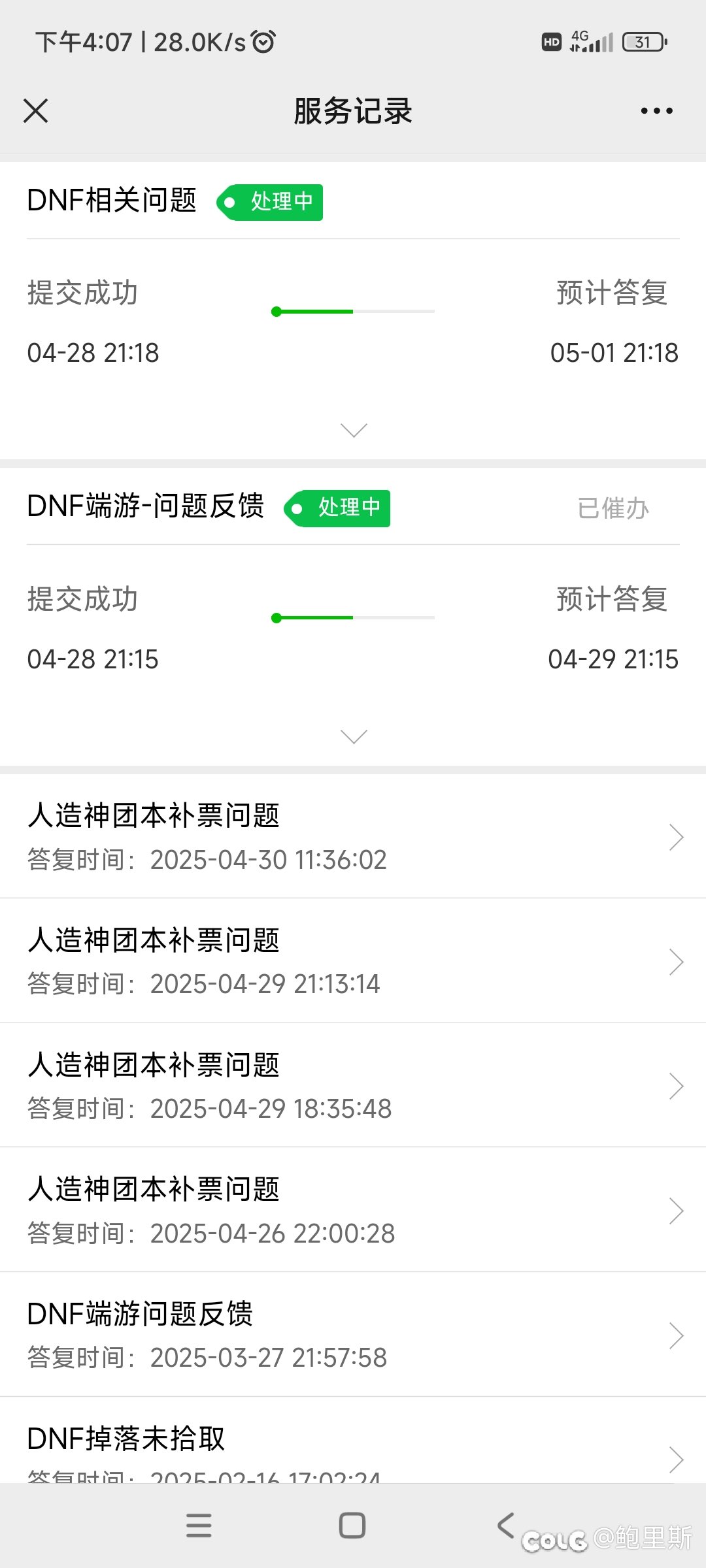Tap the 已催办 button
Viewport: 706px width, 1568px height.
click(x=613, y=508)
